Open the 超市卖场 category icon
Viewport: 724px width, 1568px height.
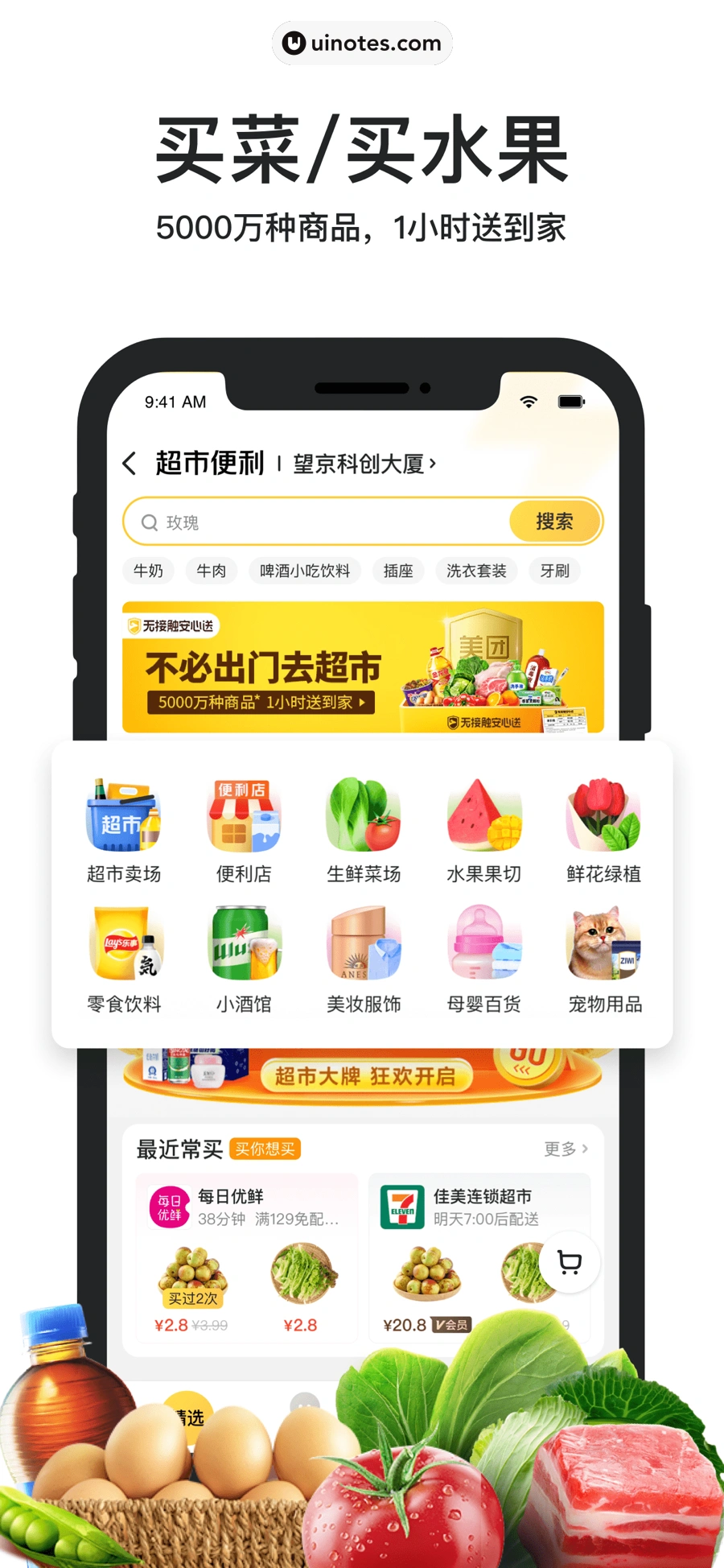(x=123, y=817)
